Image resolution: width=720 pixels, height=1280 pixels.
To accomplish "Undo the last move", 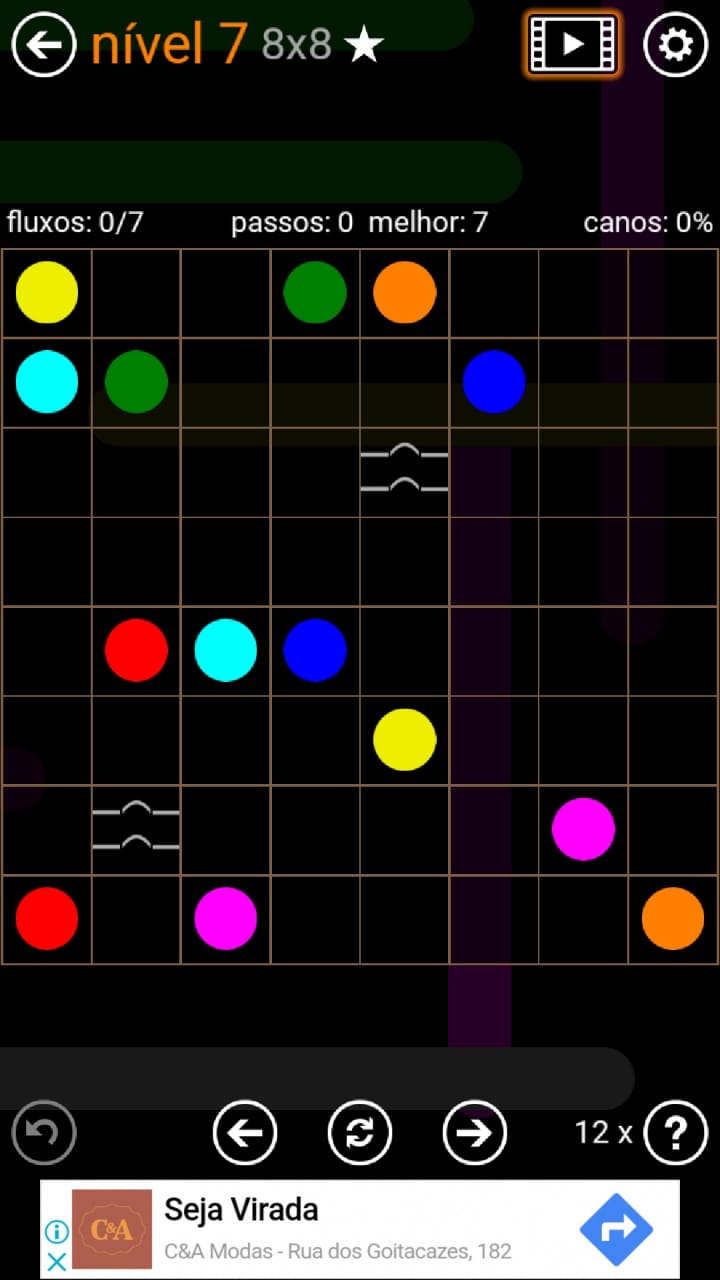I will pos(44,1132).
